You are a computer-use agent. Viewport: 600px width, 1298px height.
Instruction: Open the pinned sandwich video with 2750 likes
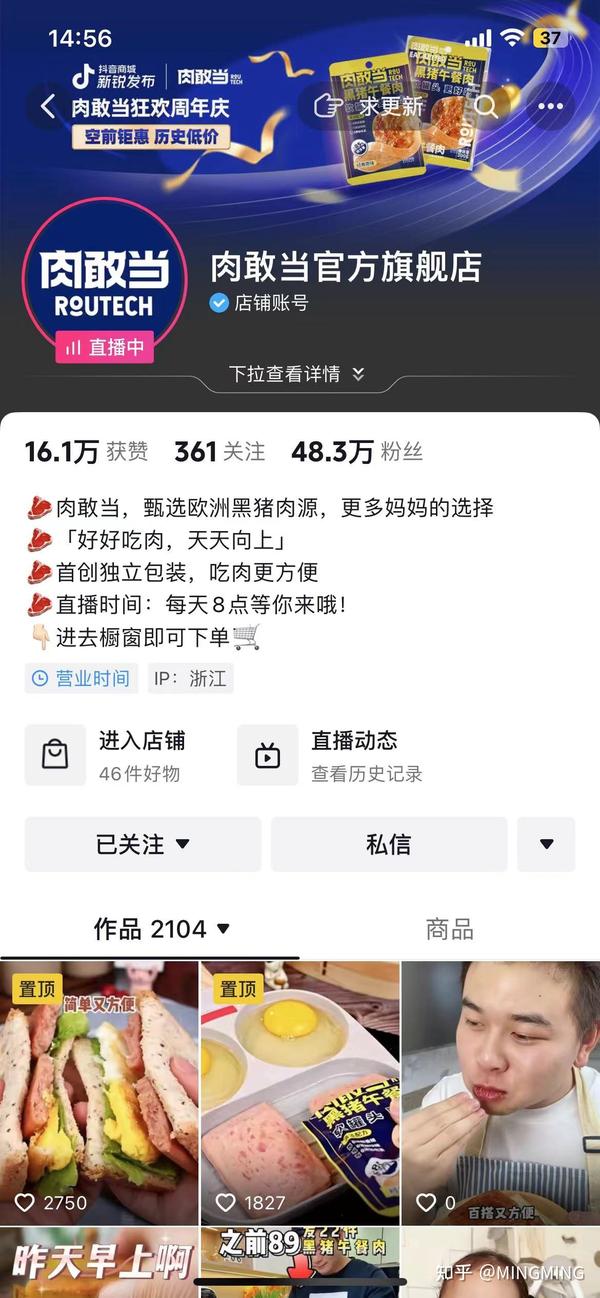99,1093
